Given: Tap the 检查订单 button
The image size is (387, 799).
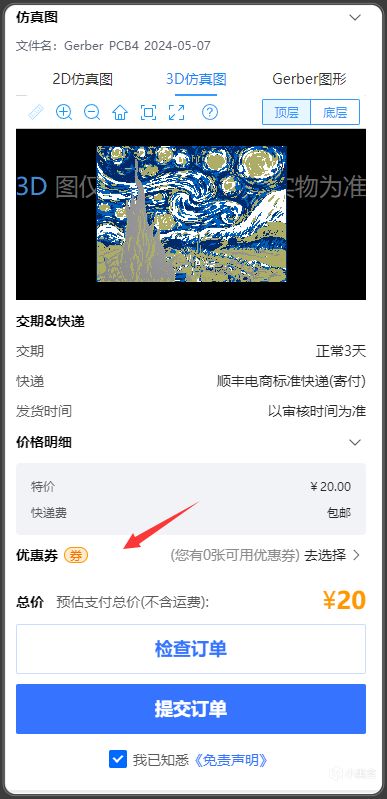Looking at the screenshot, I should coord(191,649).
